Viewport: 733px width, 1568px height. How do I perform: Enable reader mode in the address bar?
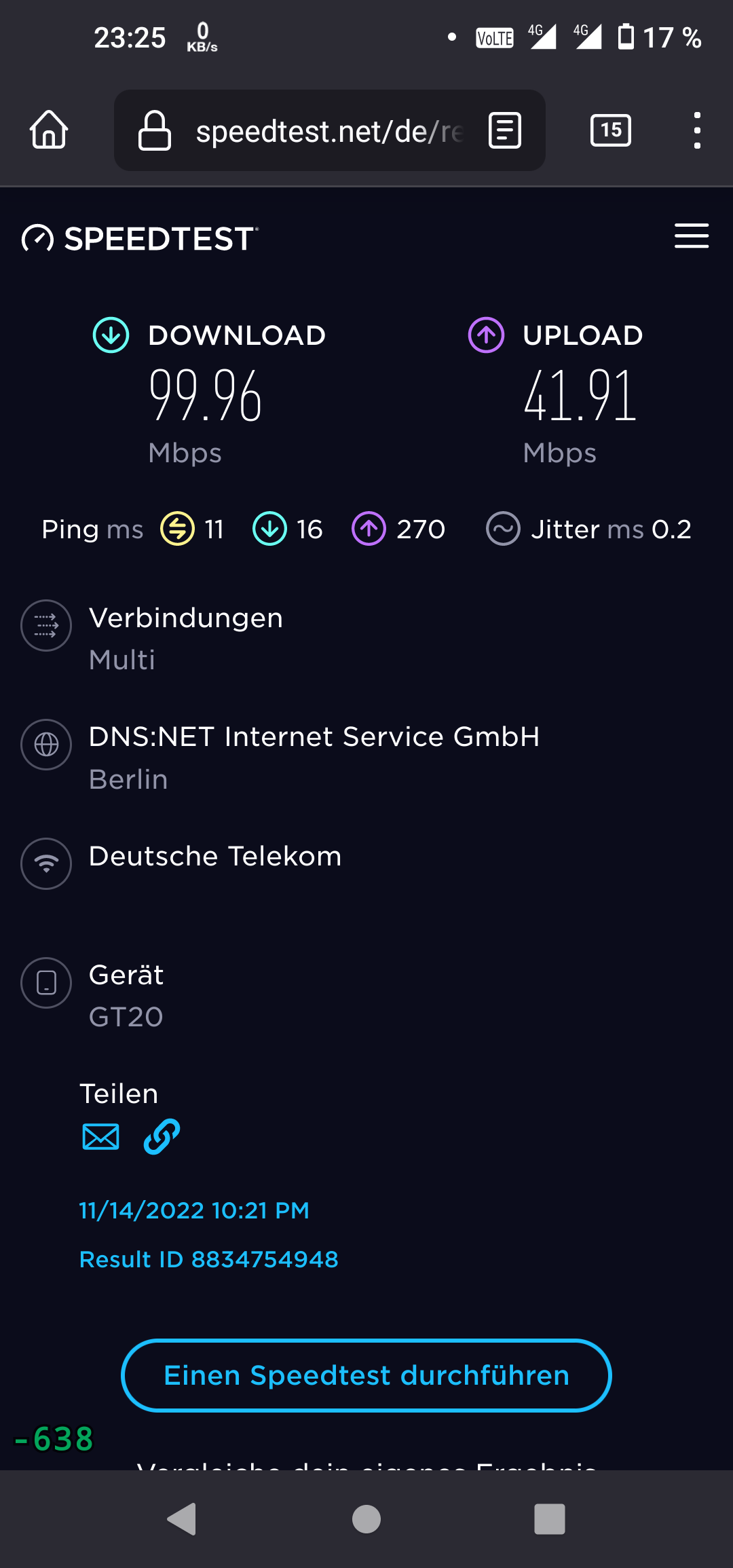coord(505,130)
